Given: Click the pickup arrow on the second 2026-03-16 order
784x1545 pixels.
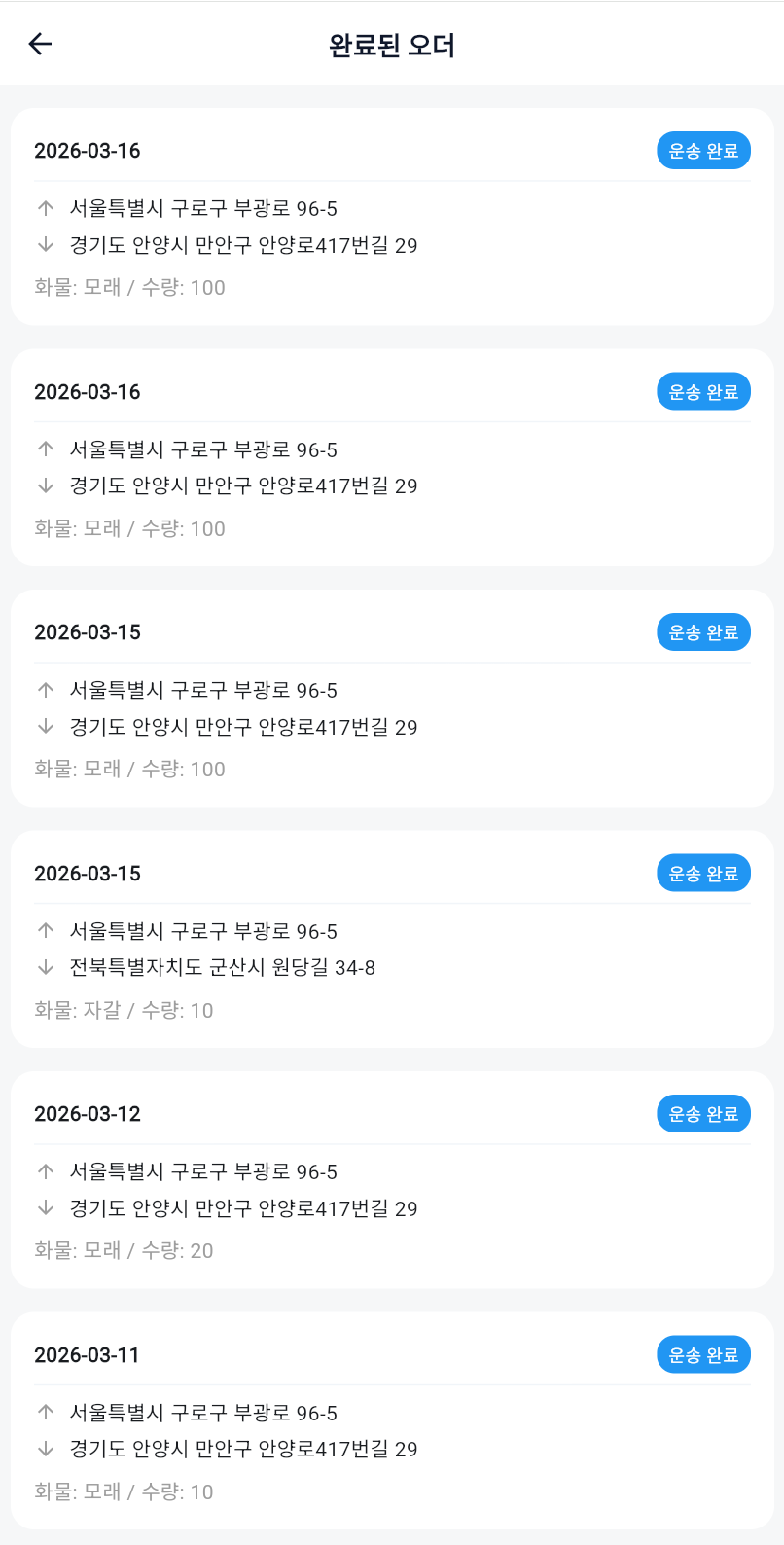Looking at the screenshot, I should [x=45, y=449].
